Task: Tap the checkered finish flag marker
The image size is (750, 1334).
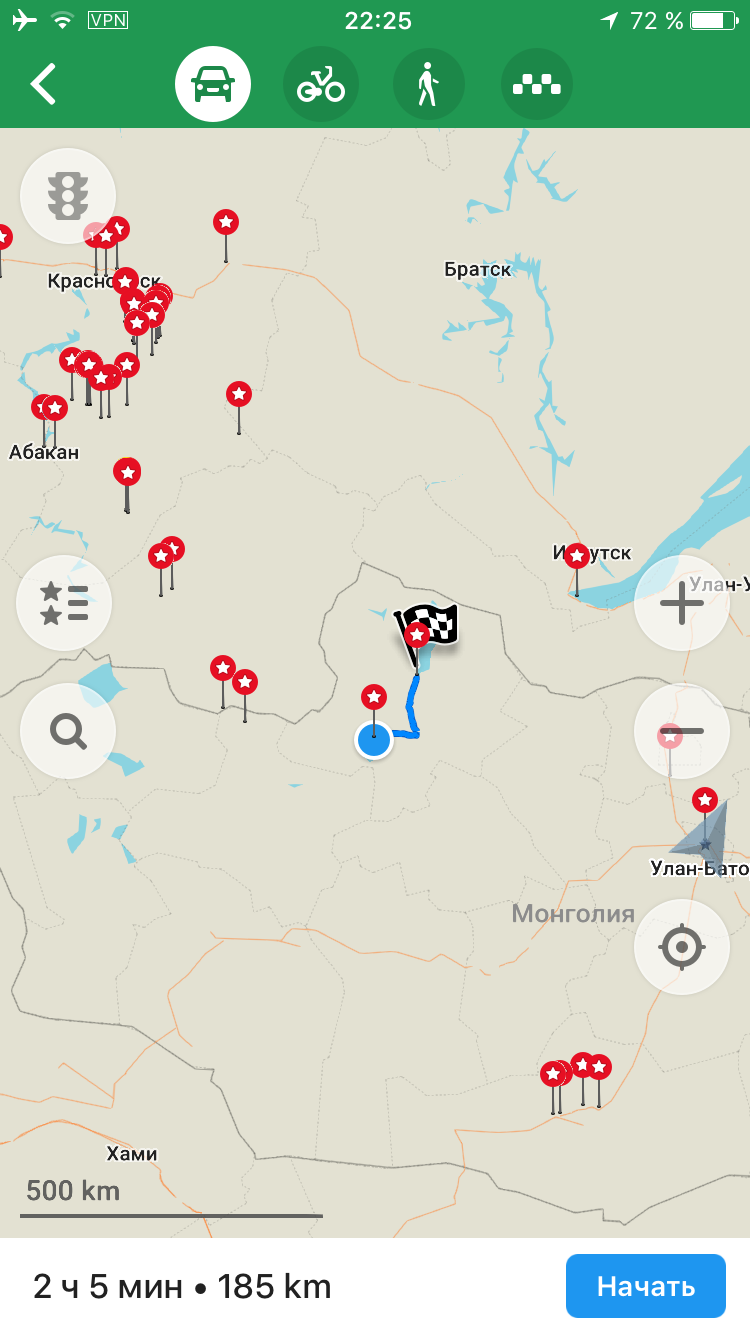Action: coord(432,626)
